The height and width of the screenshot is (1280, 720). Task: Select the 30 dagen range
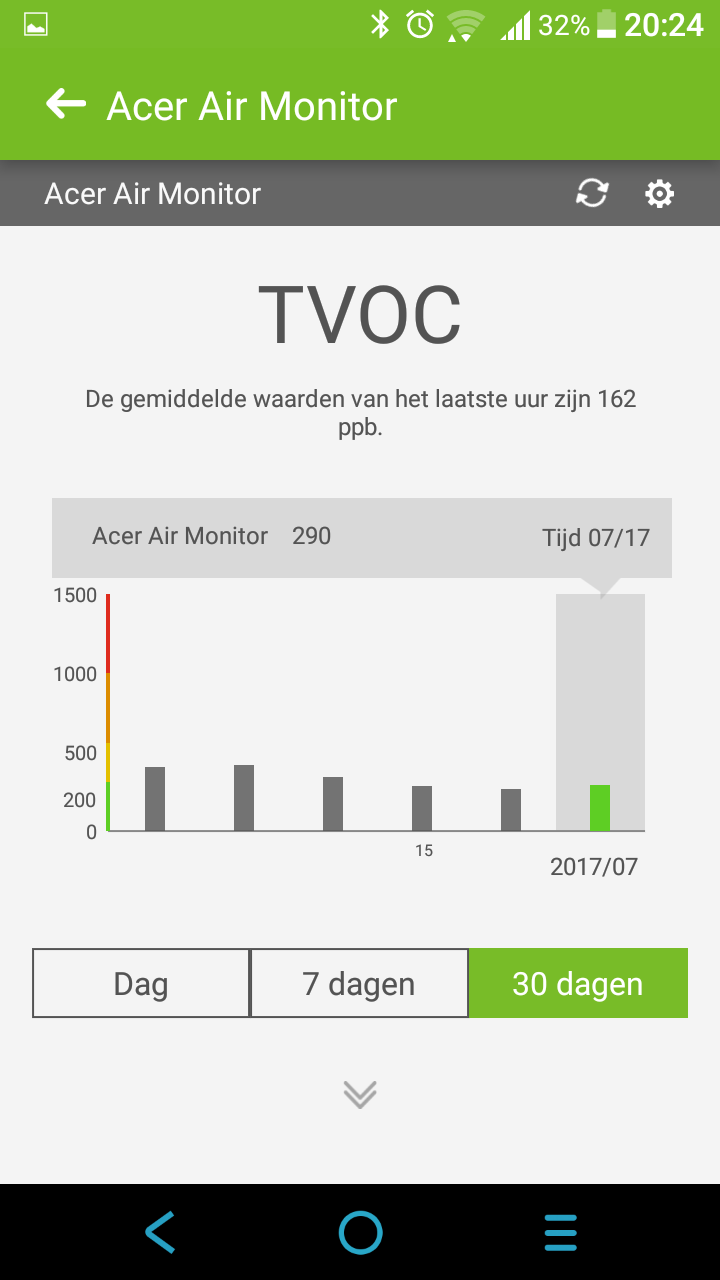coord(578,983)
